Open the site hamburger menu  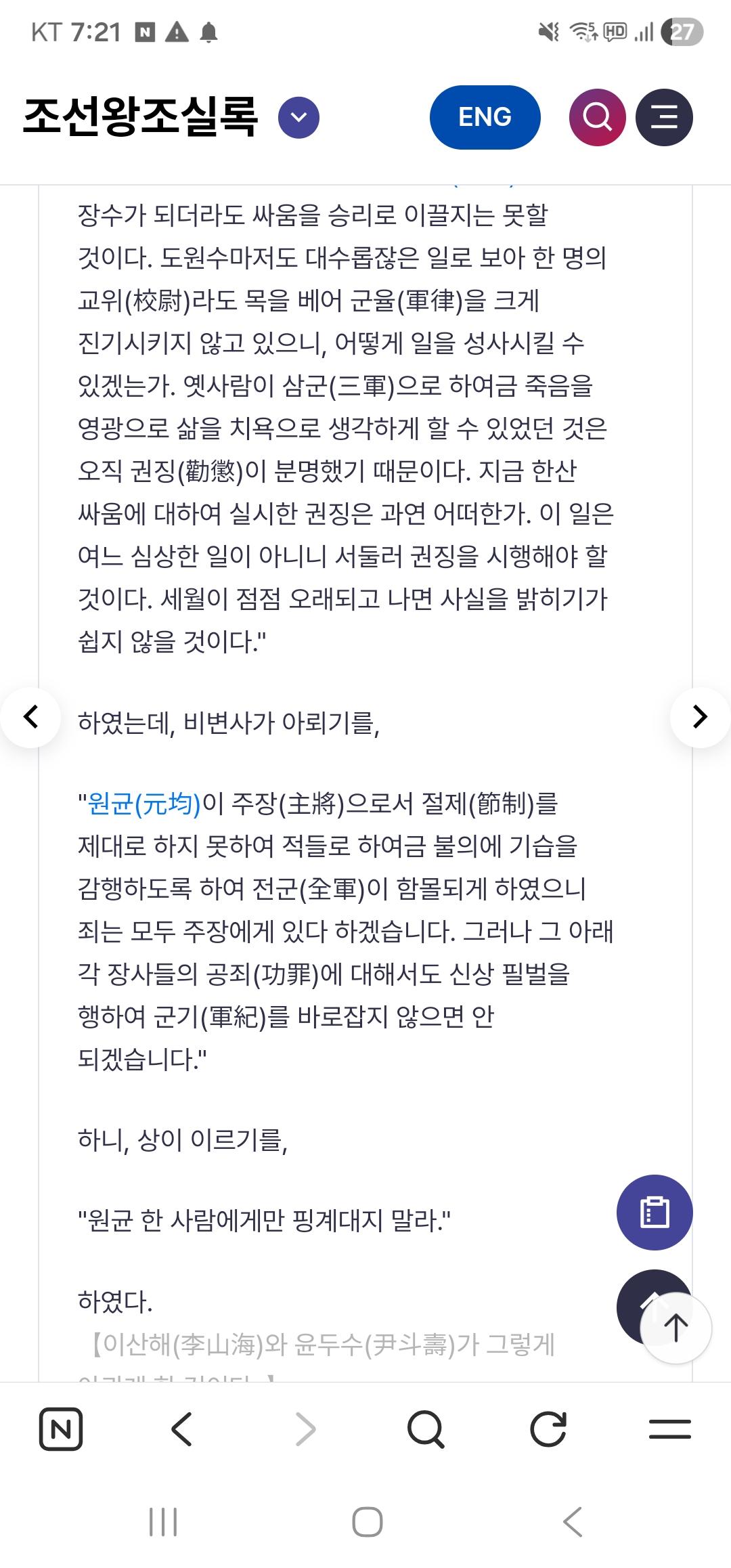pyautogui.click(x=664, y=117)
